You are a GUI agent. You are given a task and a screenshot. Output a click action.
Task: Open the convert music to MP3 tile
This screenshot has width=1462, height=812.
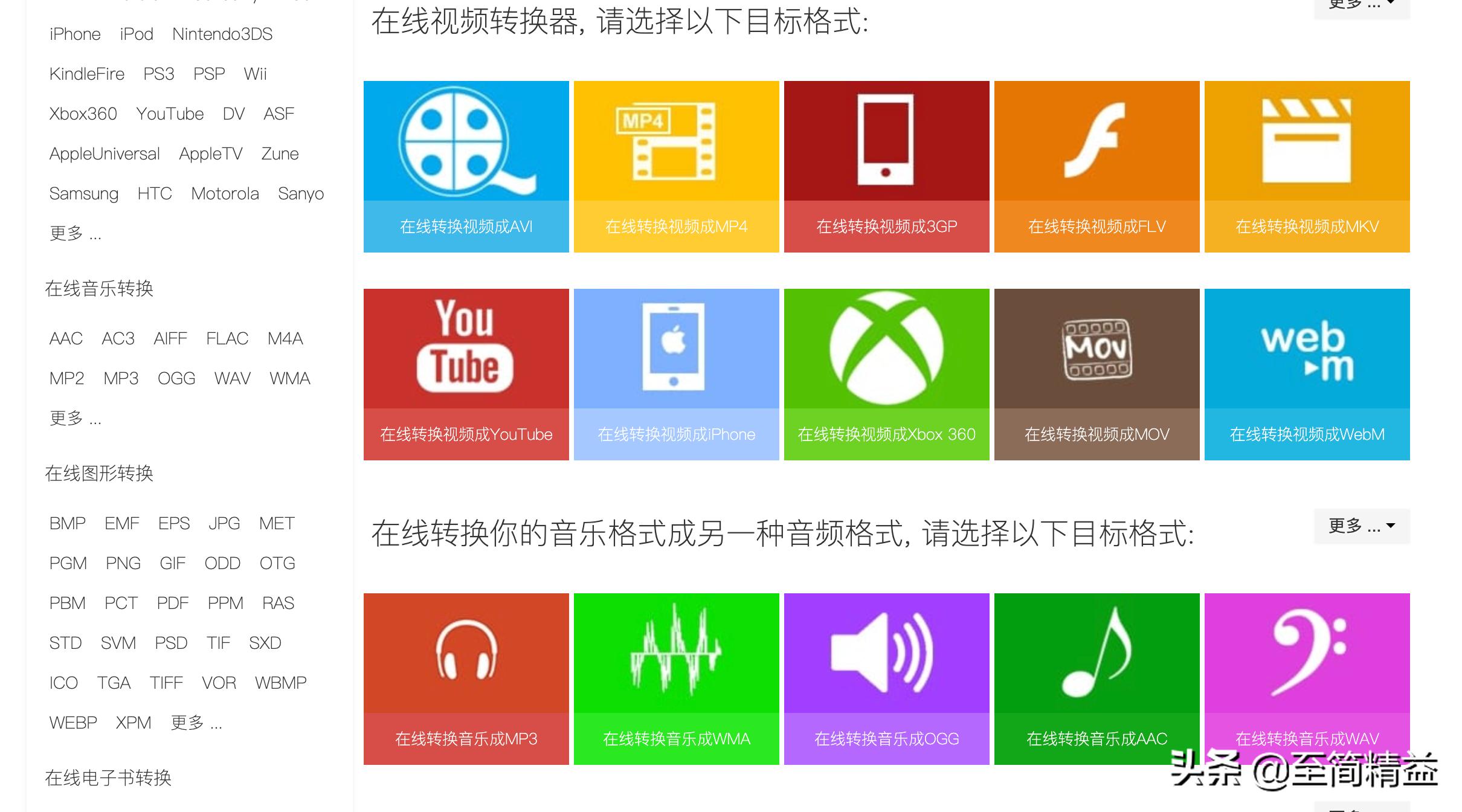coord(466,678)
